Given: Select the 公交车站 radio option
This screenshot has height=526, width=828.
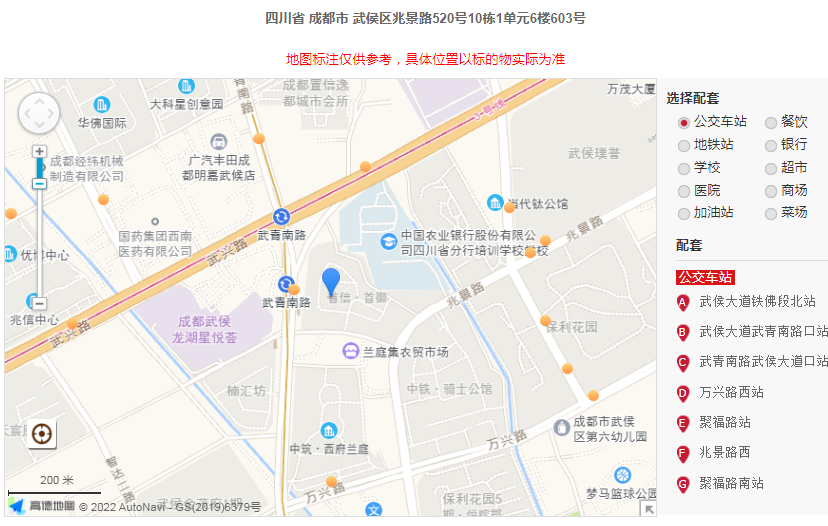Looking at the screenshot, I should point(684,122).
